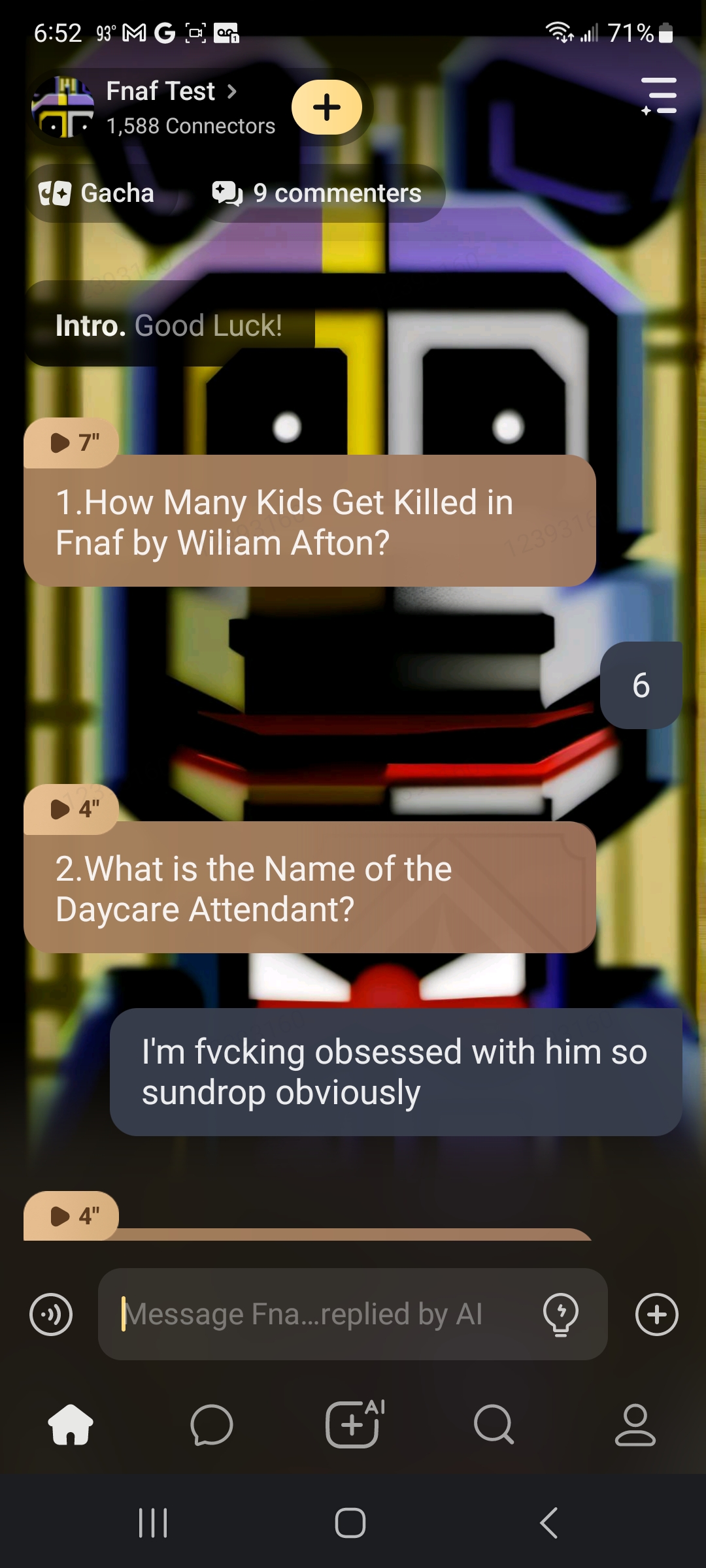Open the top-right menu icon

click(659, 97)
